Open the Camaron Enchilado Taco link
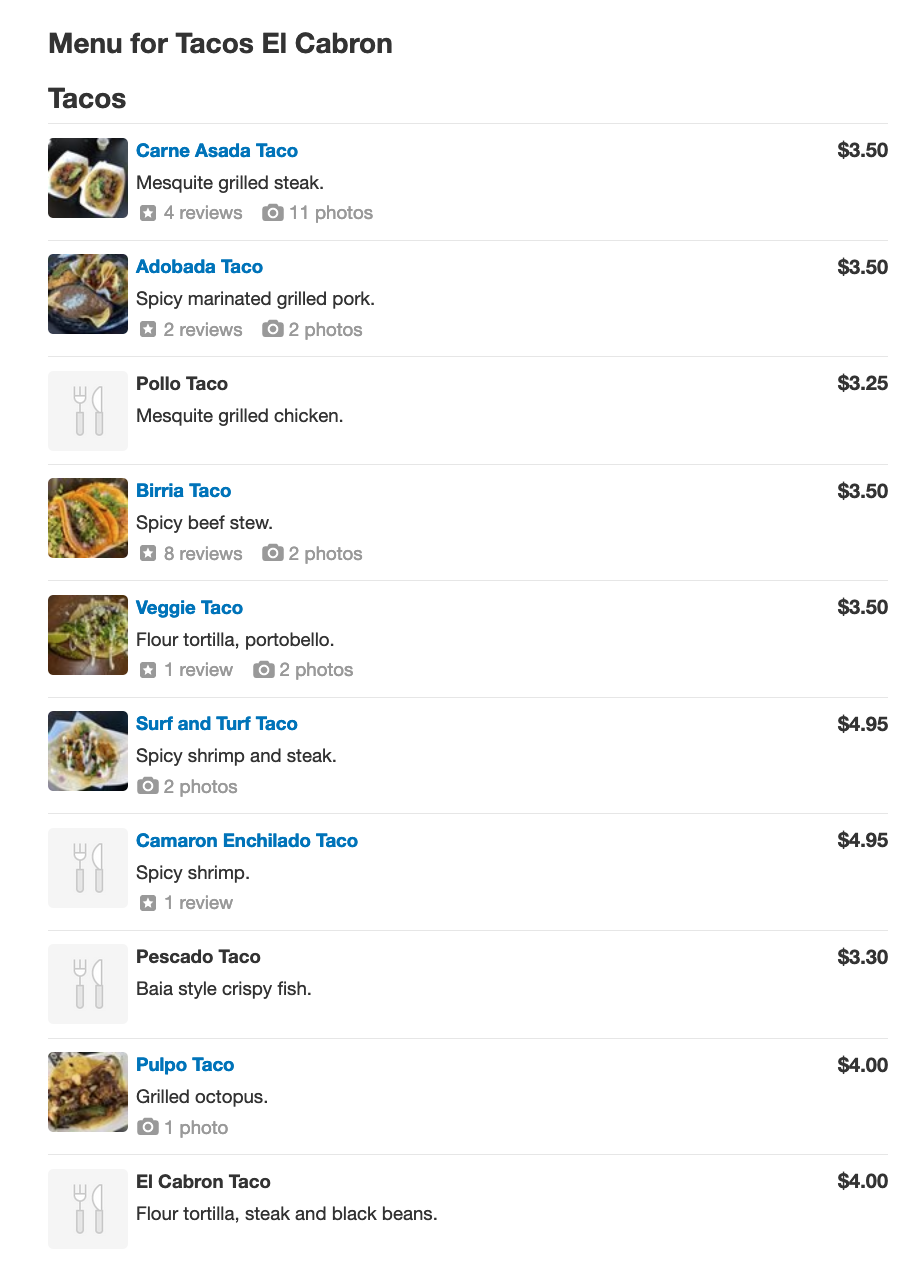924x1276 pixels. pyautogui.click(x=246, y=841)
